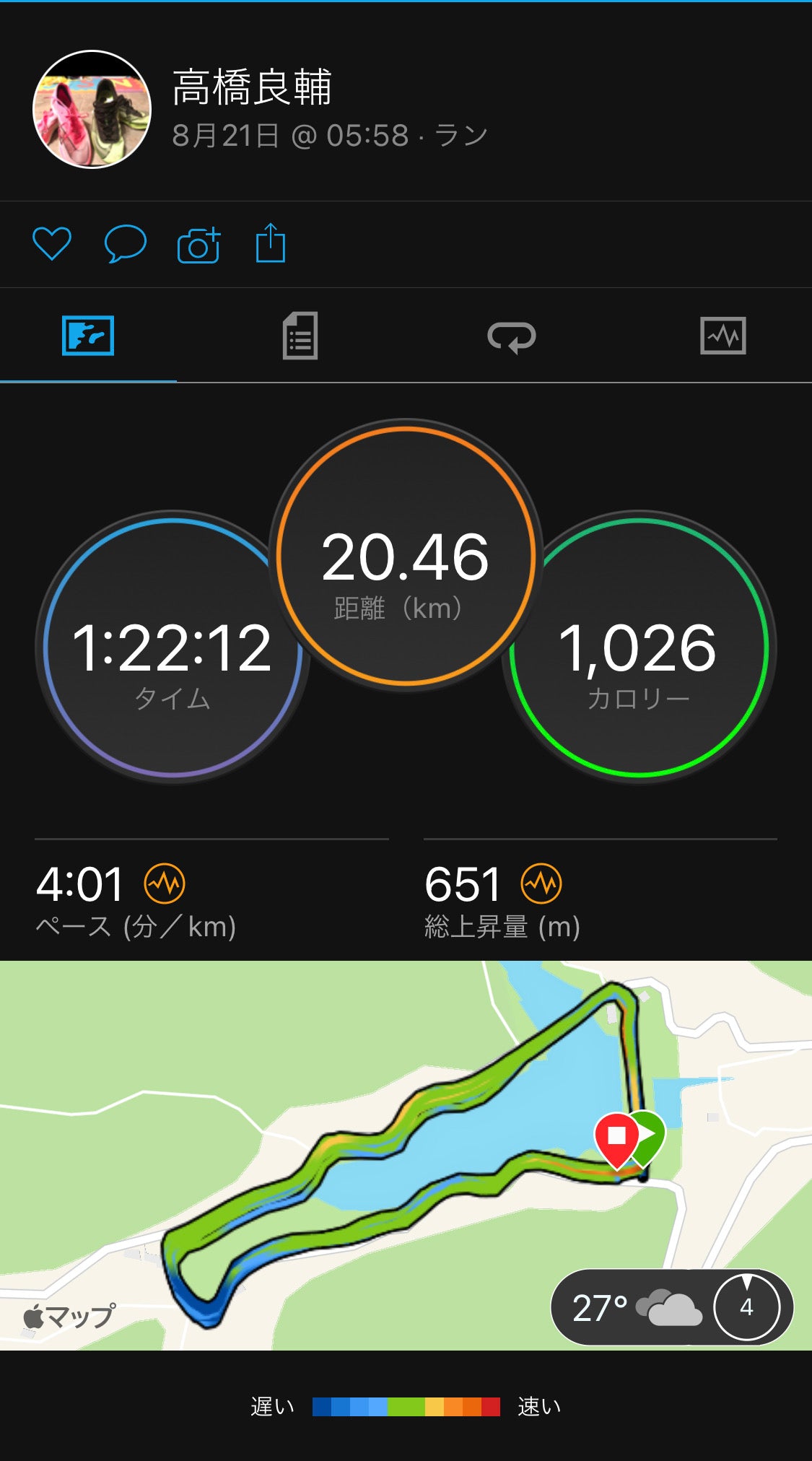Add a photo to the activity
The width and height of the screenshot is (812, 1461).
(198, 245)
